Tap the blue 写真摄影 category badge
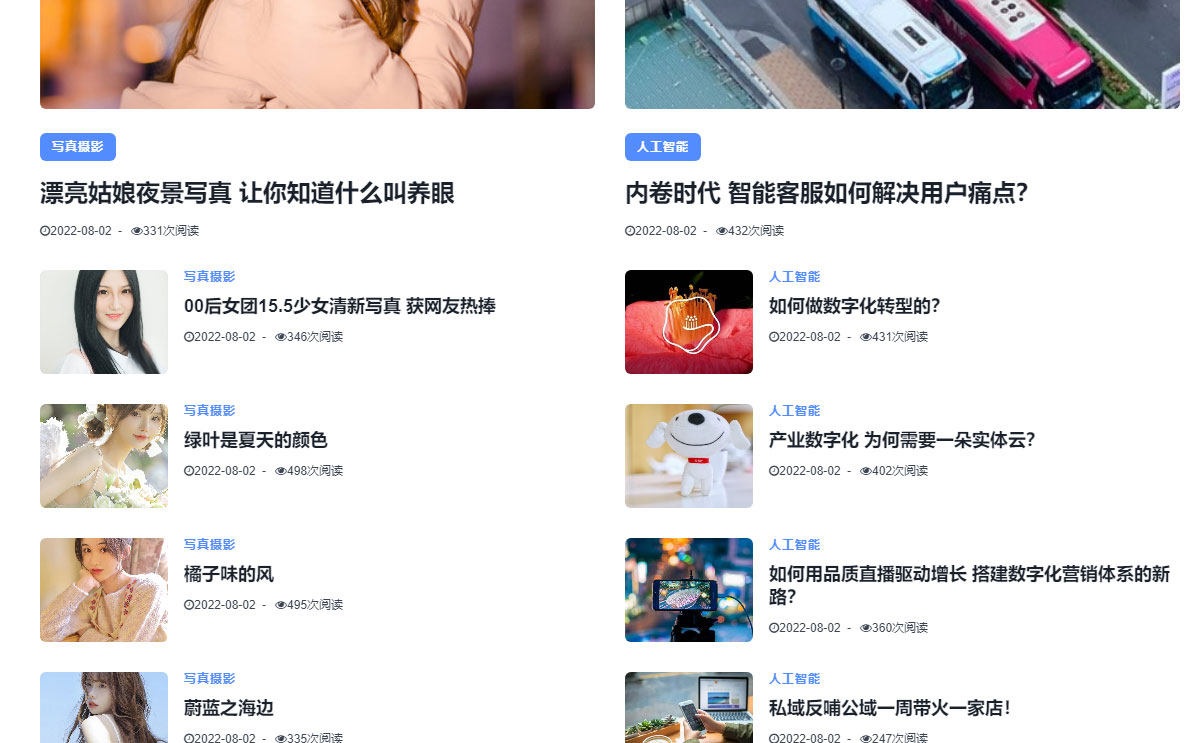1196x743 pixels. [x=78, y=147]
